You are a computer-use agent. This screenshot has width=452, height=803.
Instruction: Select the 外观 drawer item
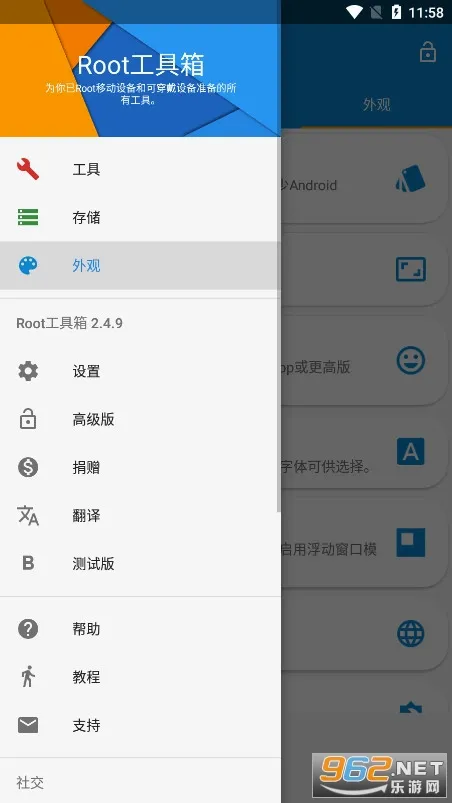tap(140, 266)
